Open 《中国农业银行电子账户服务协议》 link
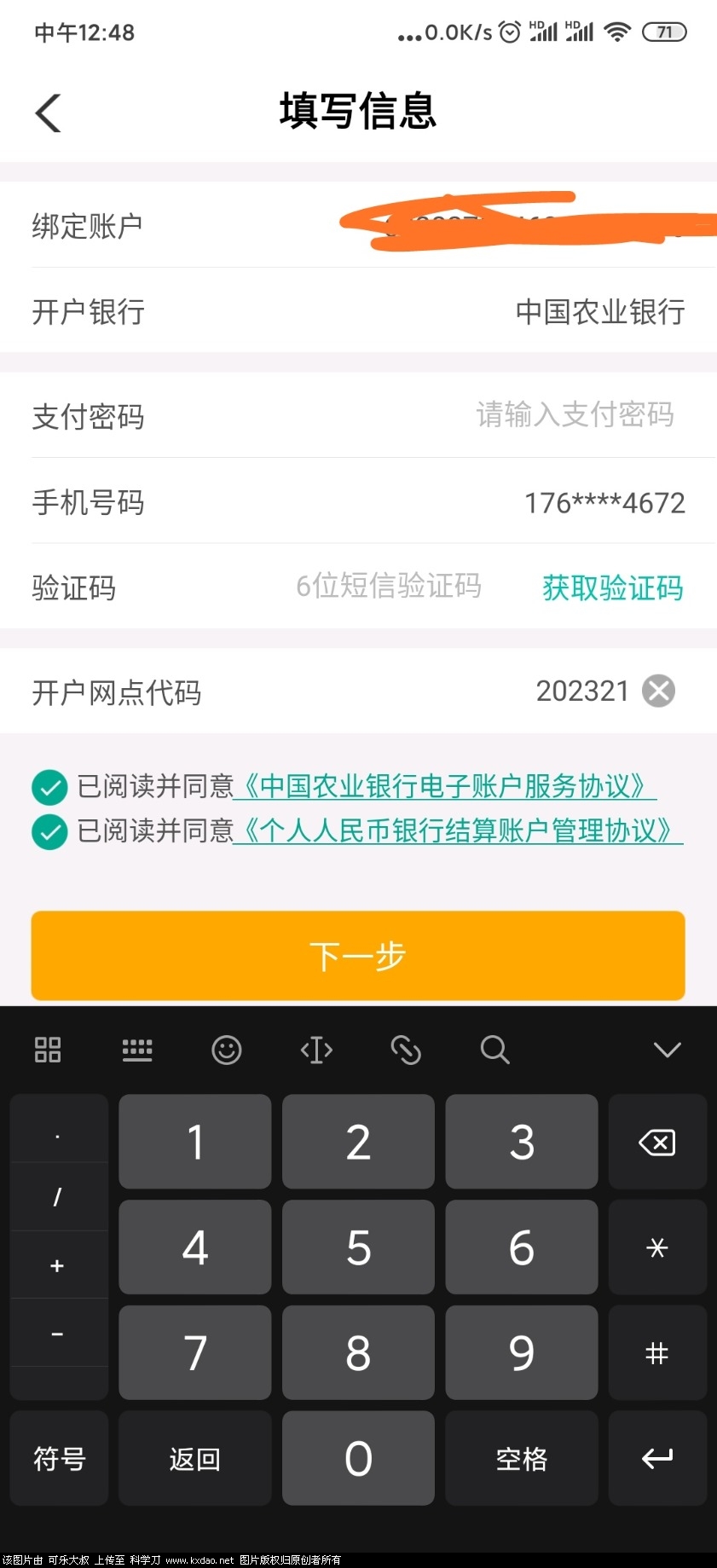The image size is (717, 1568). coord(443,786)
